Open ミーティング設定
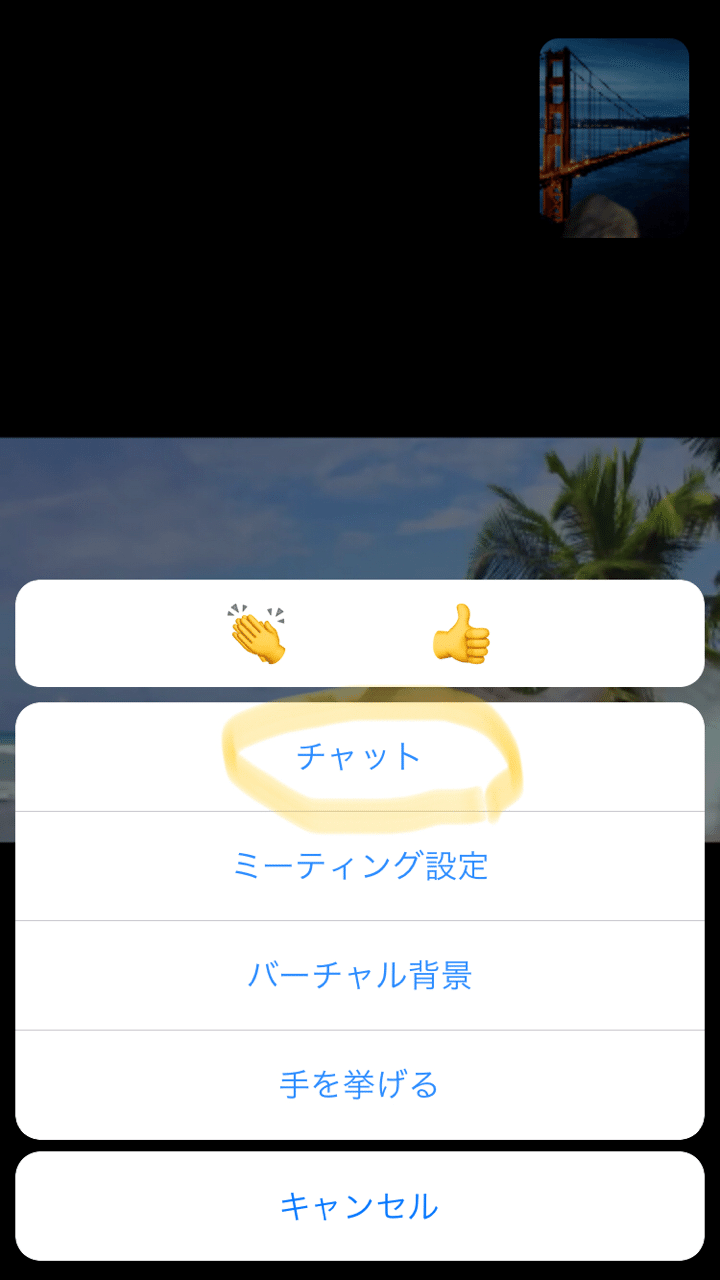Image resolution: width=720 pixels, height=1280 pixels. tap(360, 866)
